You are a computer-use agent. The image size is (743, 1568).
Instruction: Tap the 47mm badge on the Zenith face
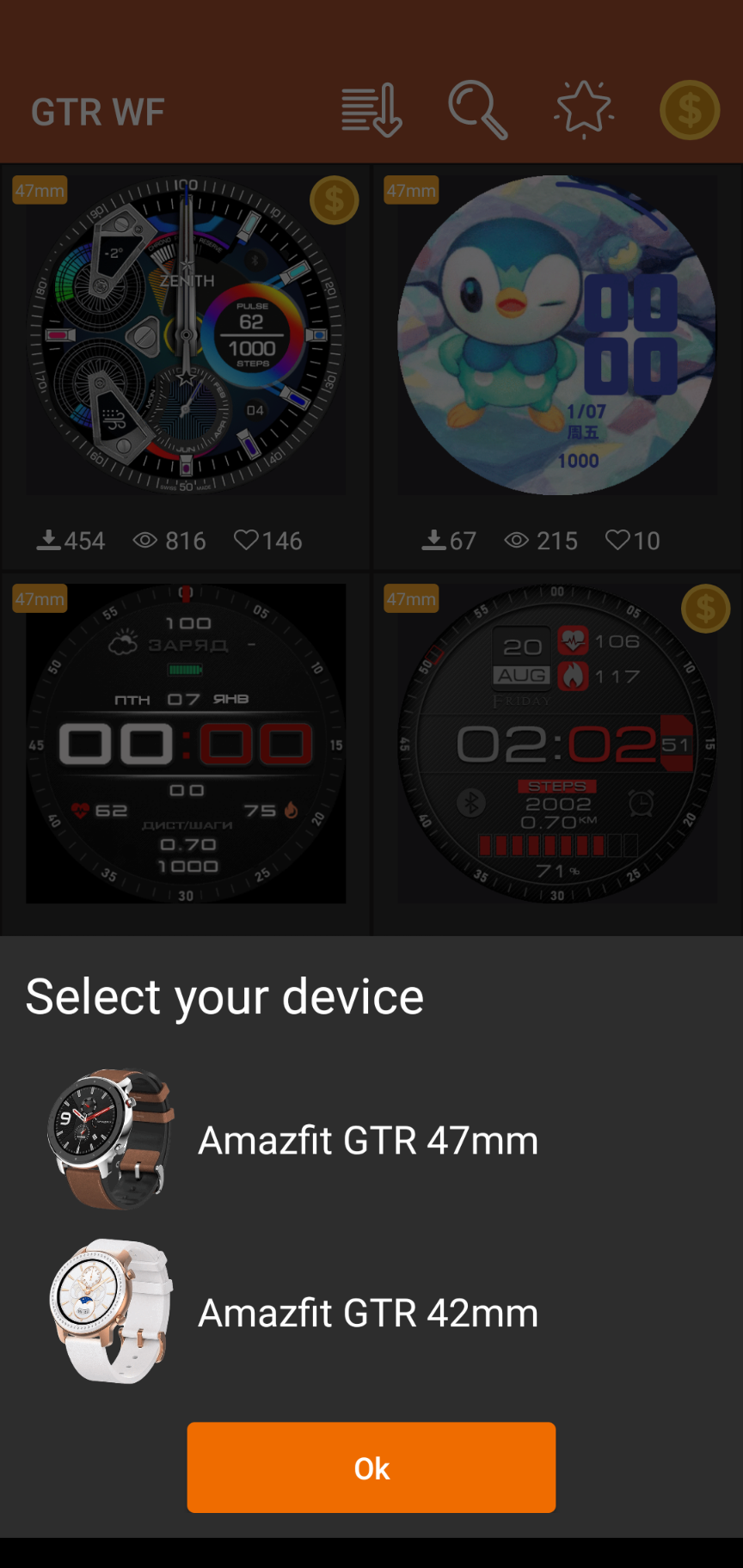[x=40, y=191]
